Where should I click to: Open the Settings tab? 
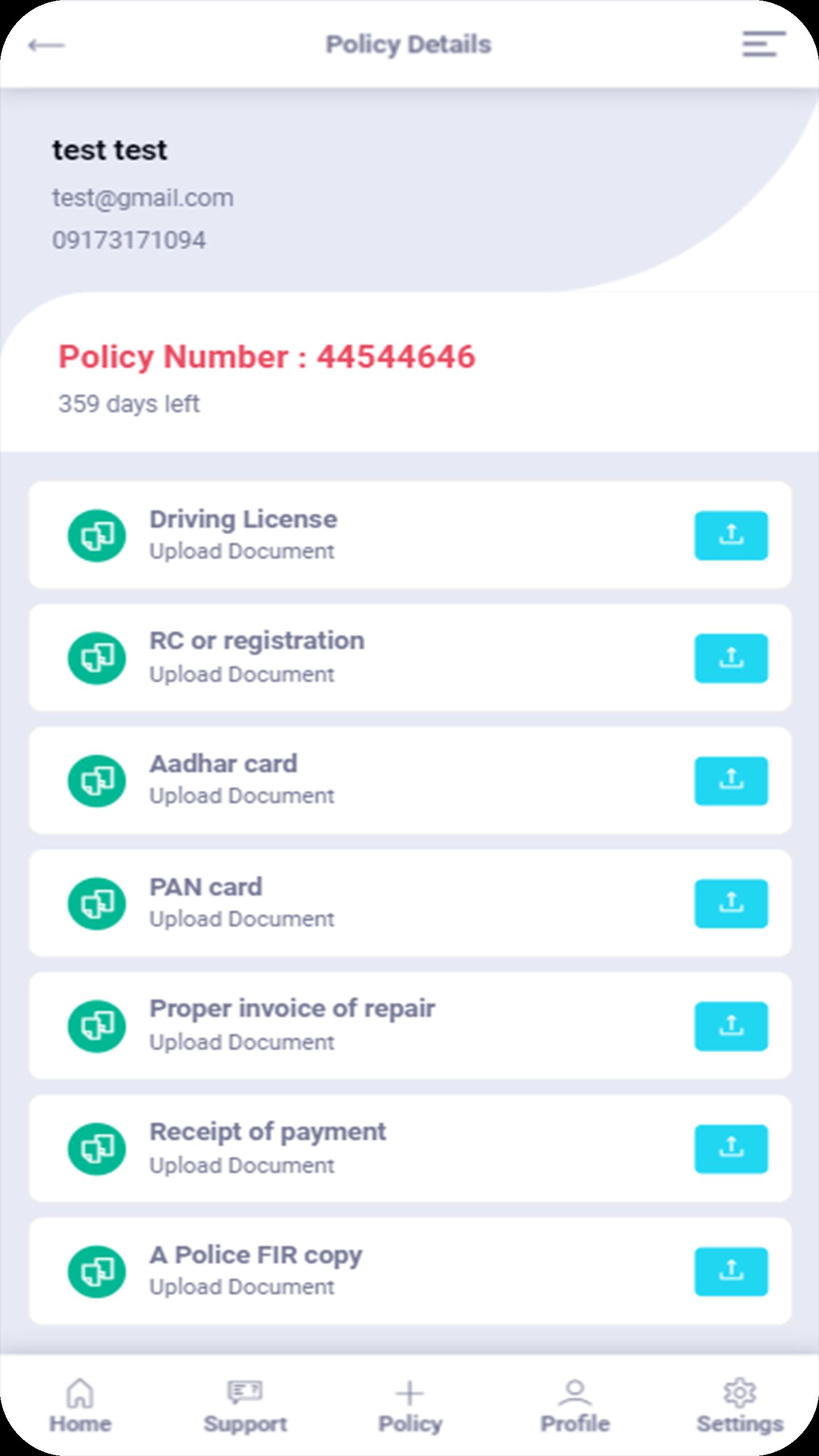pos(739,1406)
